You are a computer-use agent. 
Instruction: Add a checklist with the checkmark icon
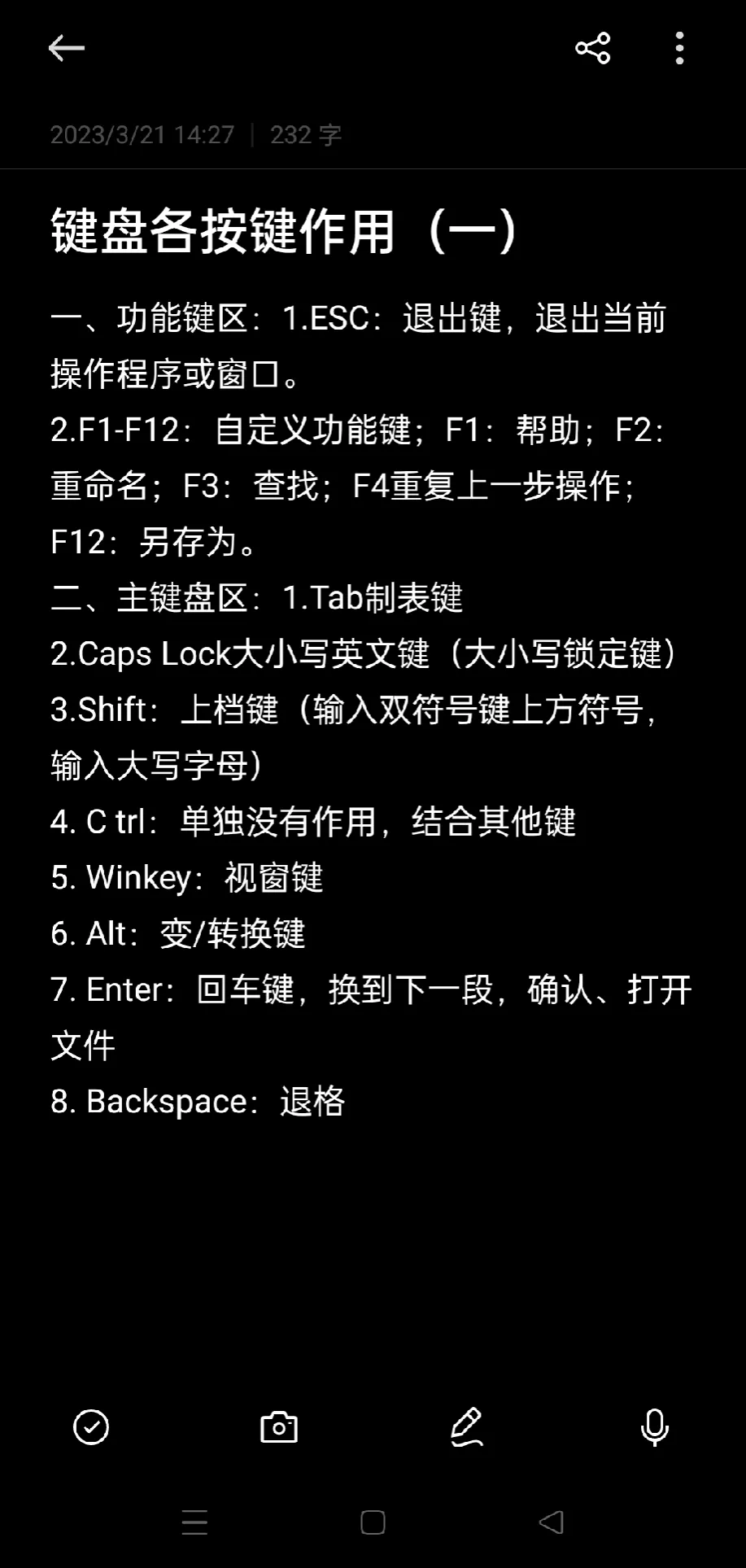[91, 1427]
